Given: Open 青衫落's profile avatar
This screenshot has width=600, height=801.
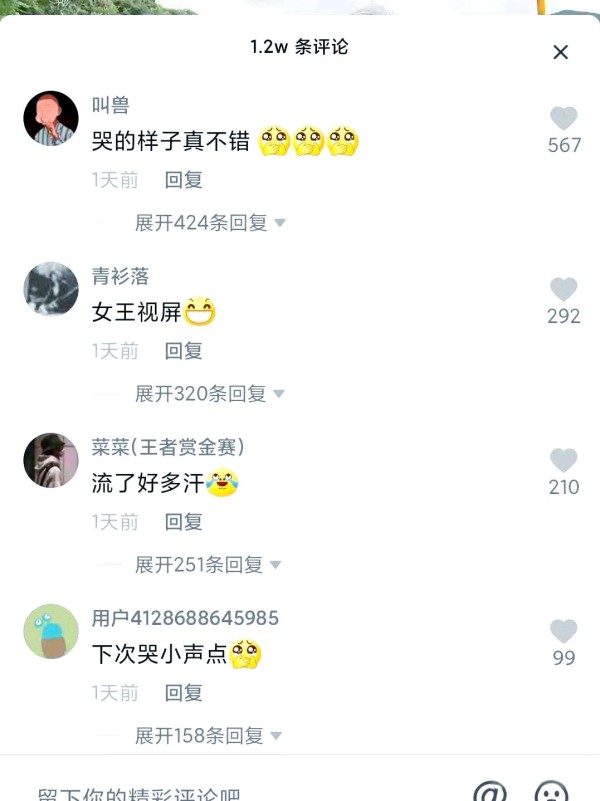Looking at the screenshot, I should (x=51, y=290).
